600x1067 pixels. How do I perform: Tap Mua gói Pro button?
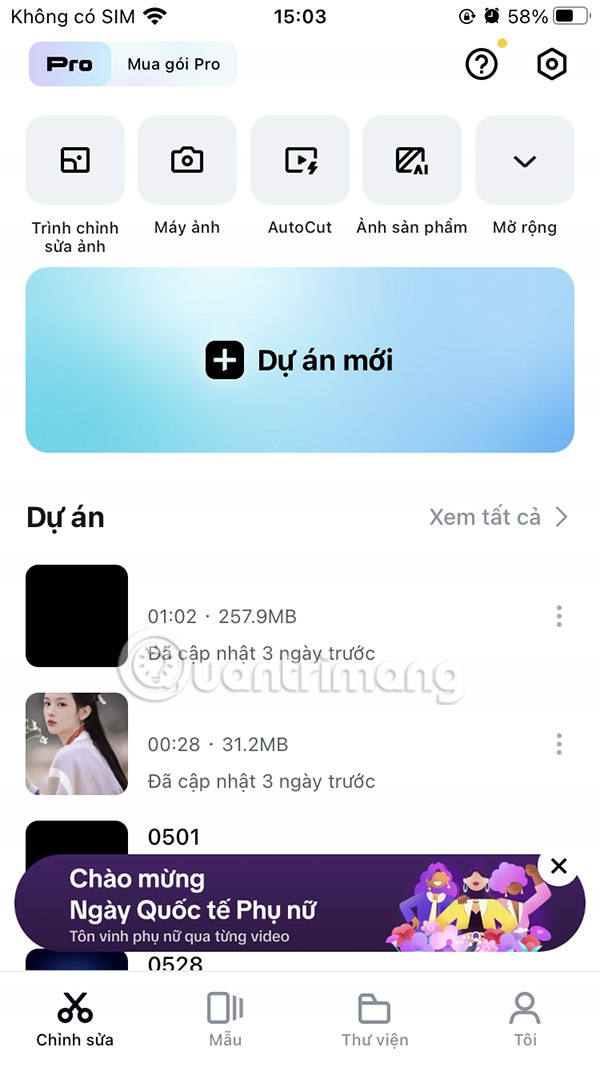173,64
